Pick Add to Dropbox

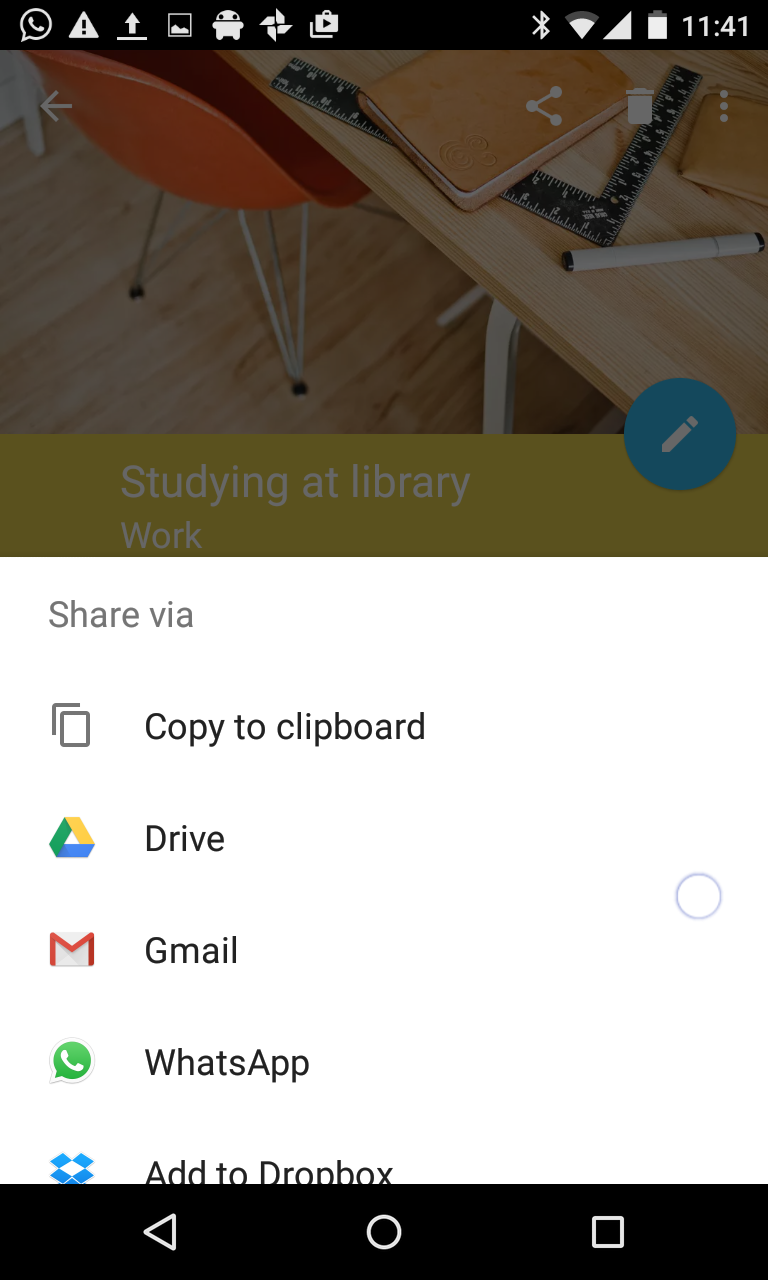[x=268, y=1168]
